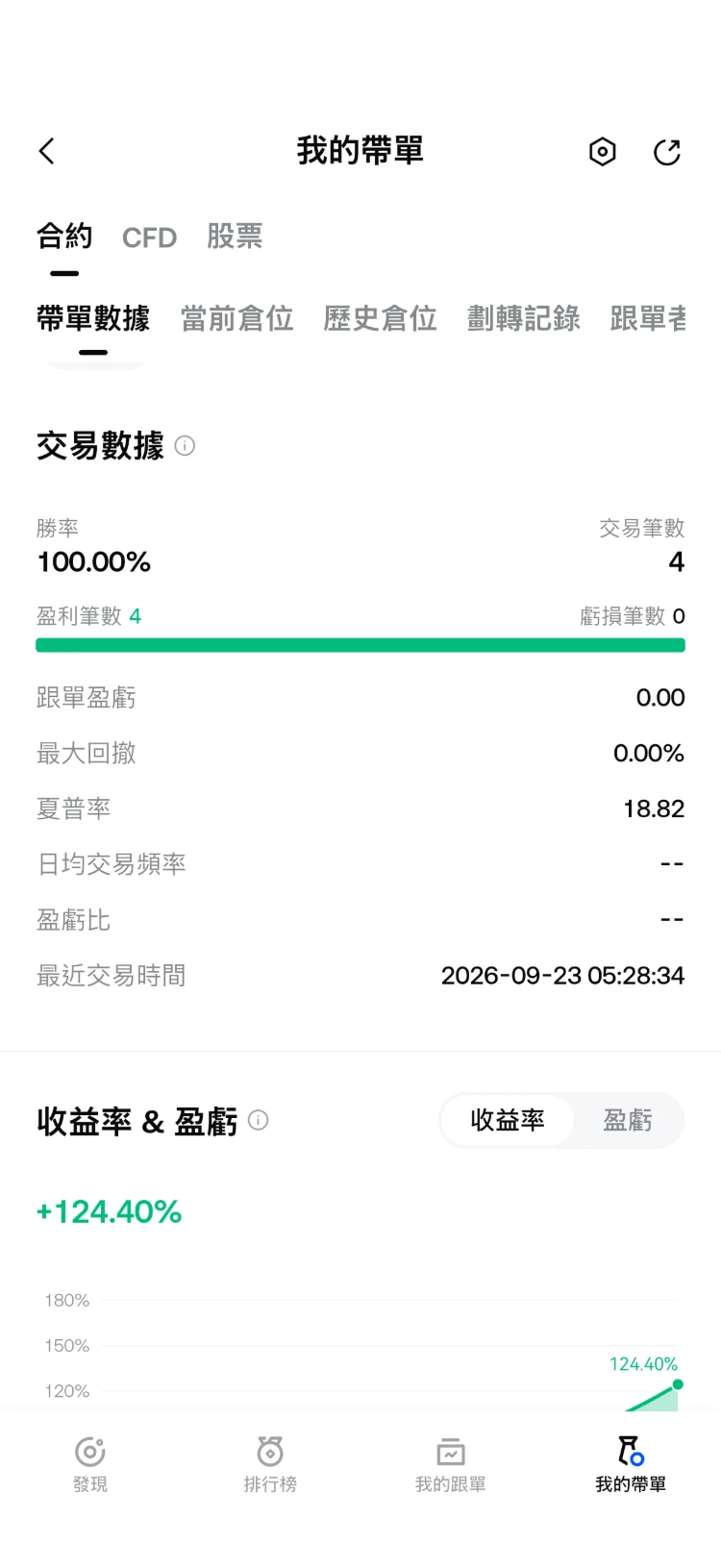Open the 排行榜 tab
This screenshot has height=1568, width=721.
click(270, 1464)
